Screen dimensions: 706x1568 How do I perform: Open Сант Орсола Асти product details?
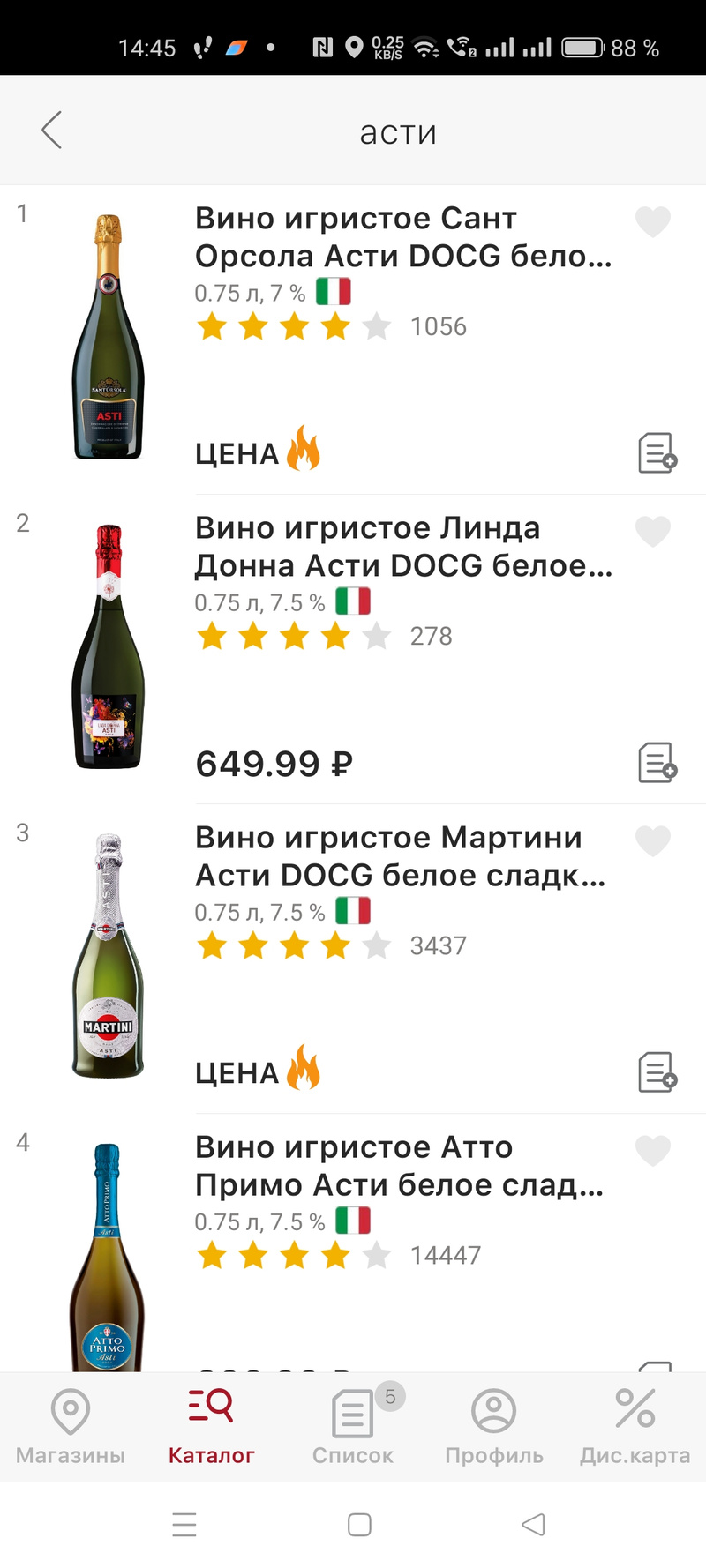[x=402, y=237]
